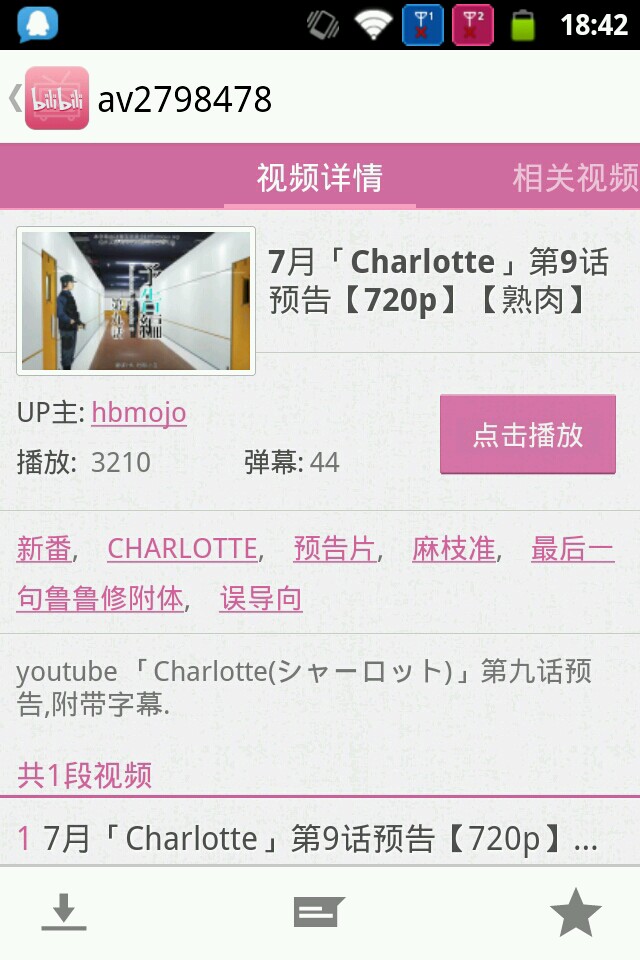Screen dimensions: 640x960
Task: Switch to the 相关视频 tab
Action: click(575, 178)
